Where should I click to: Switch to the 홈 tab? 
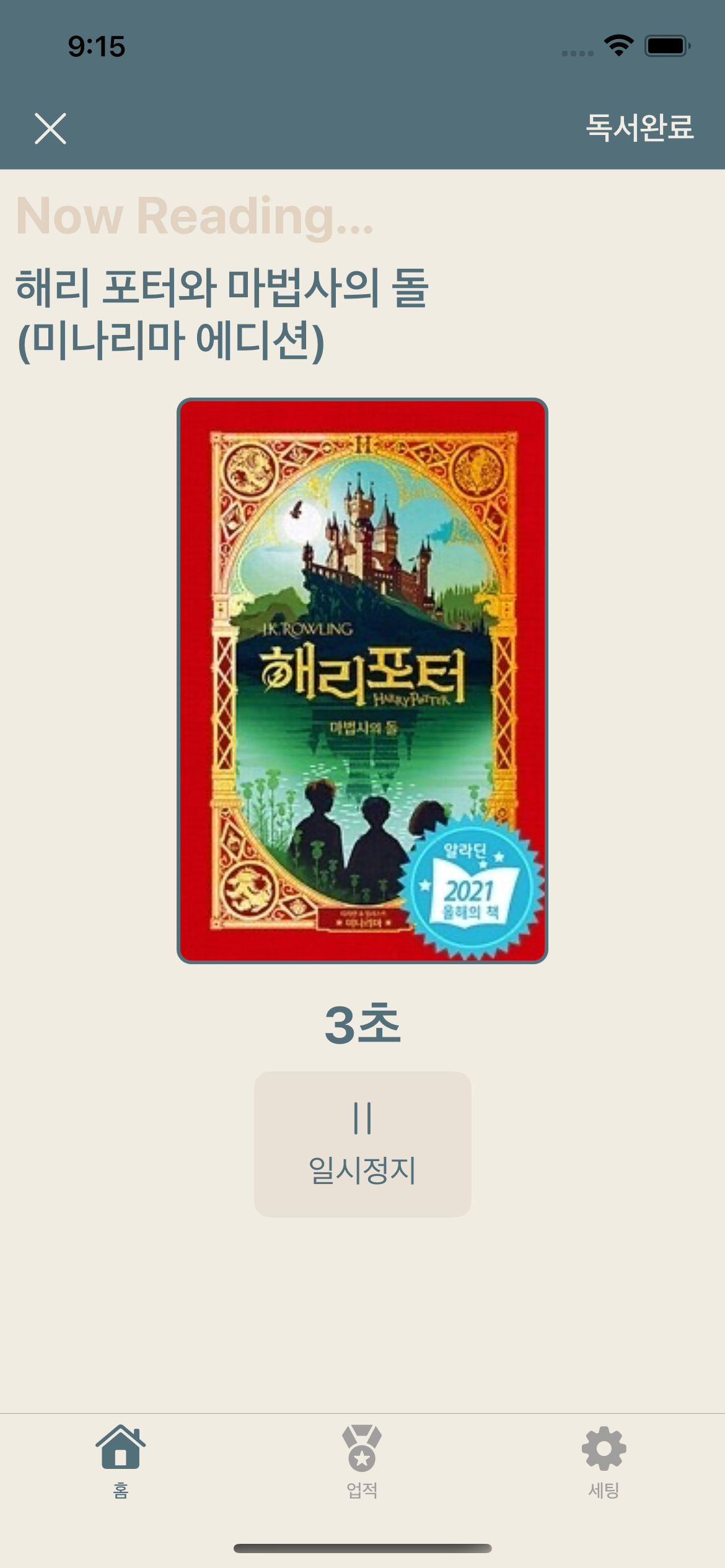pos(121,1461)
